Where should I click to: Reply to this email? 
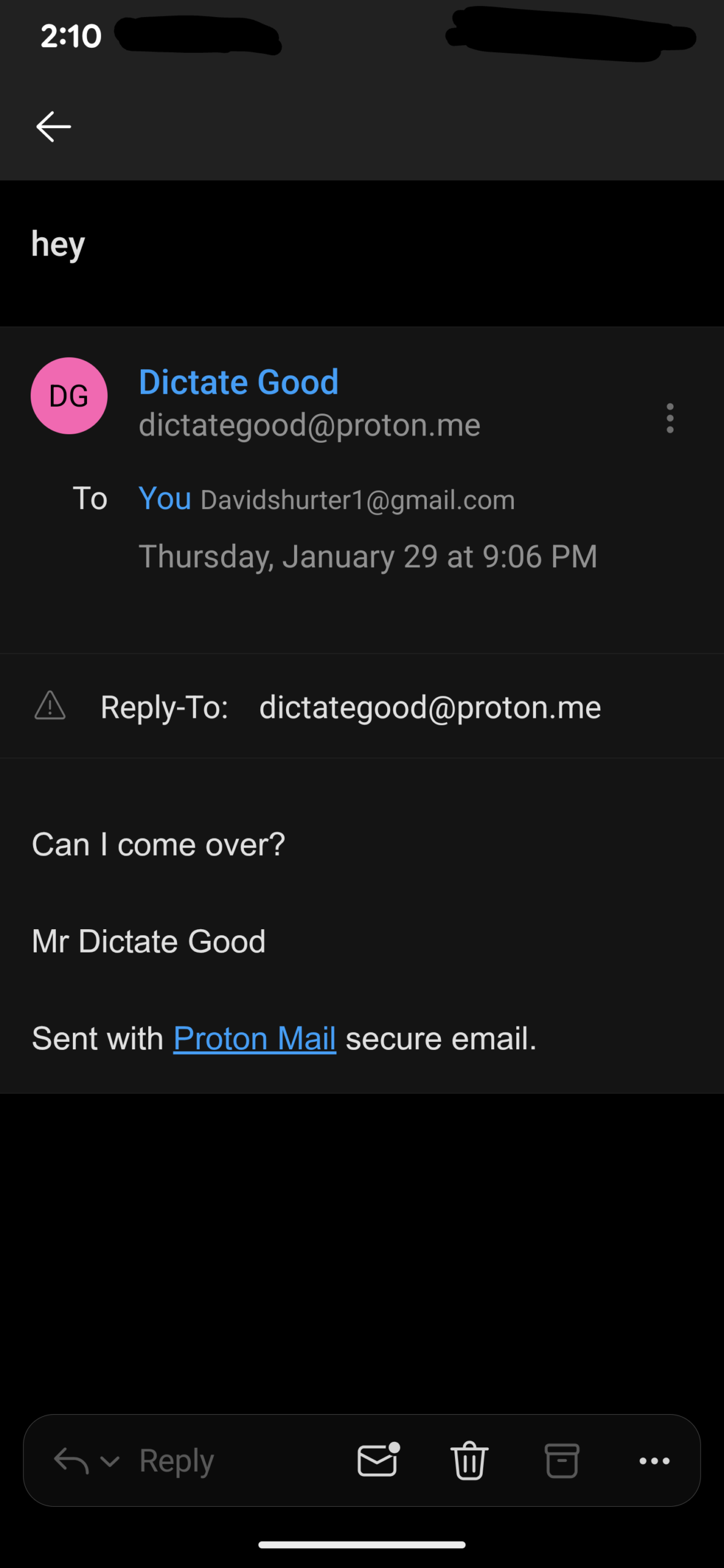(176, 1461)
